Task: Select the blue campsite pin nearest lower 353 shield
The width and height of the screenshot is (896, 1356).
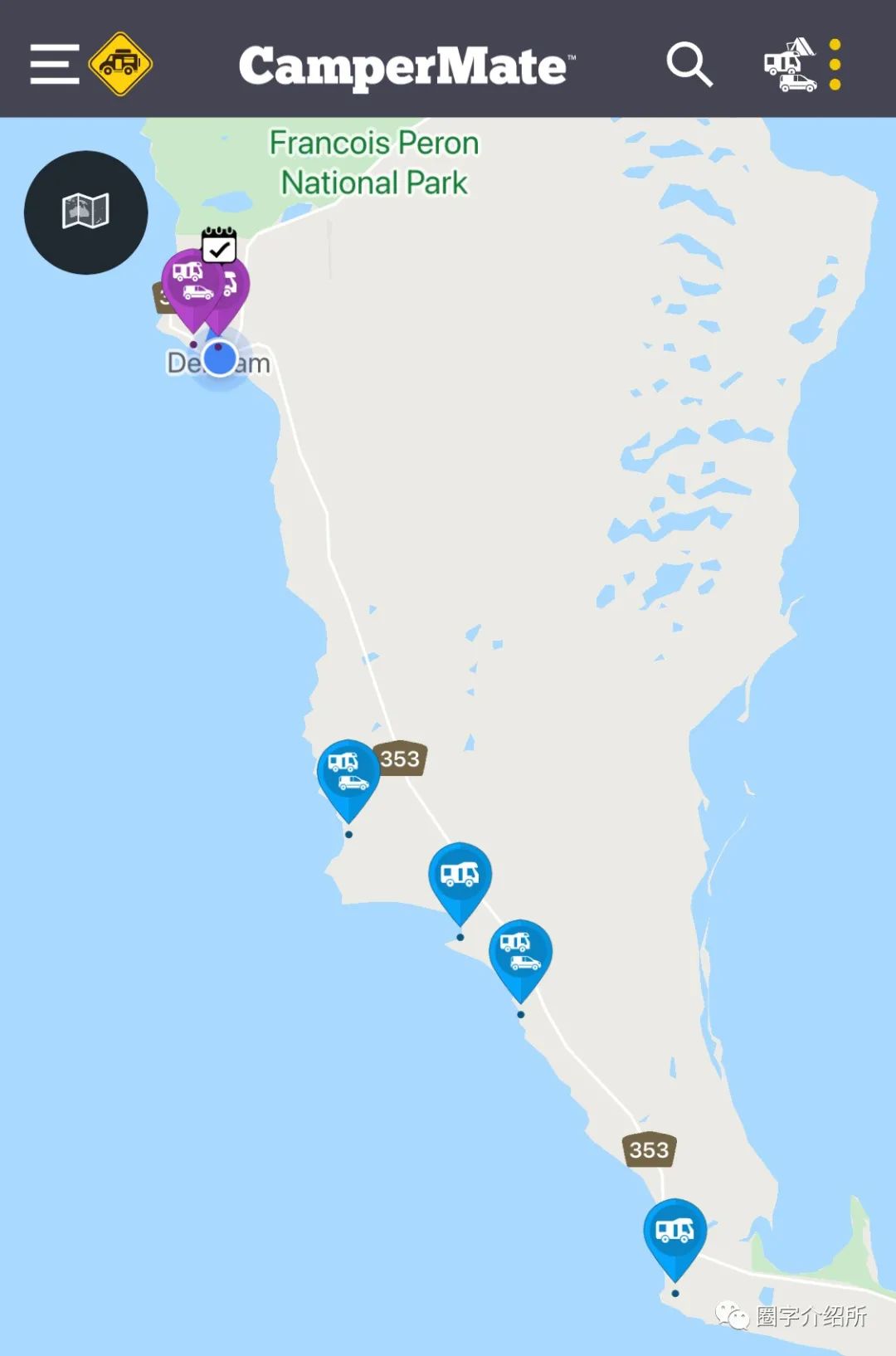Action: pyautogui.click(x=674, y=1232)
